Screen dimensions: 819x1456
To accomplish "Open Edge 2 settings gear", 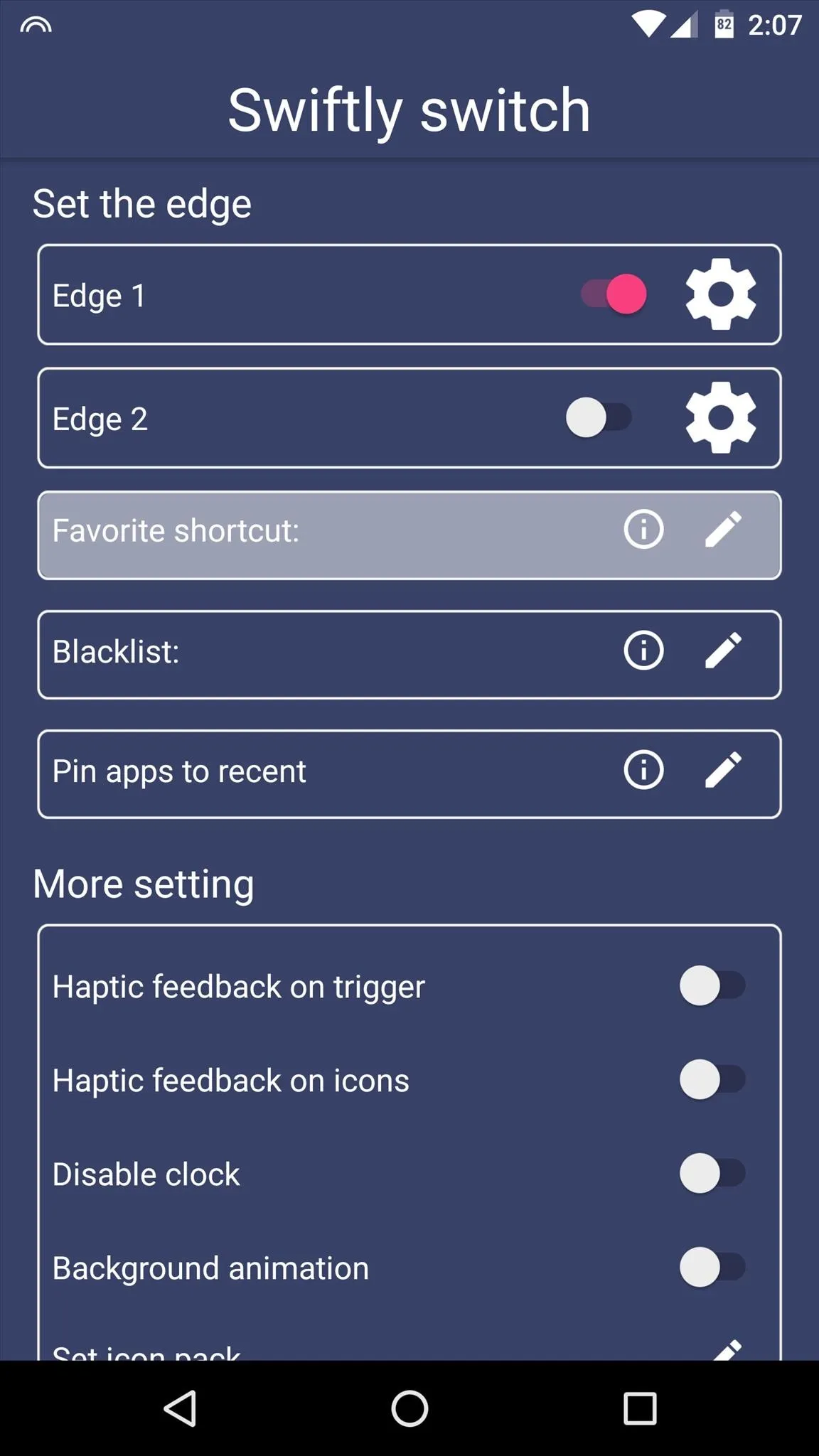I will click(x=721, y=417).
